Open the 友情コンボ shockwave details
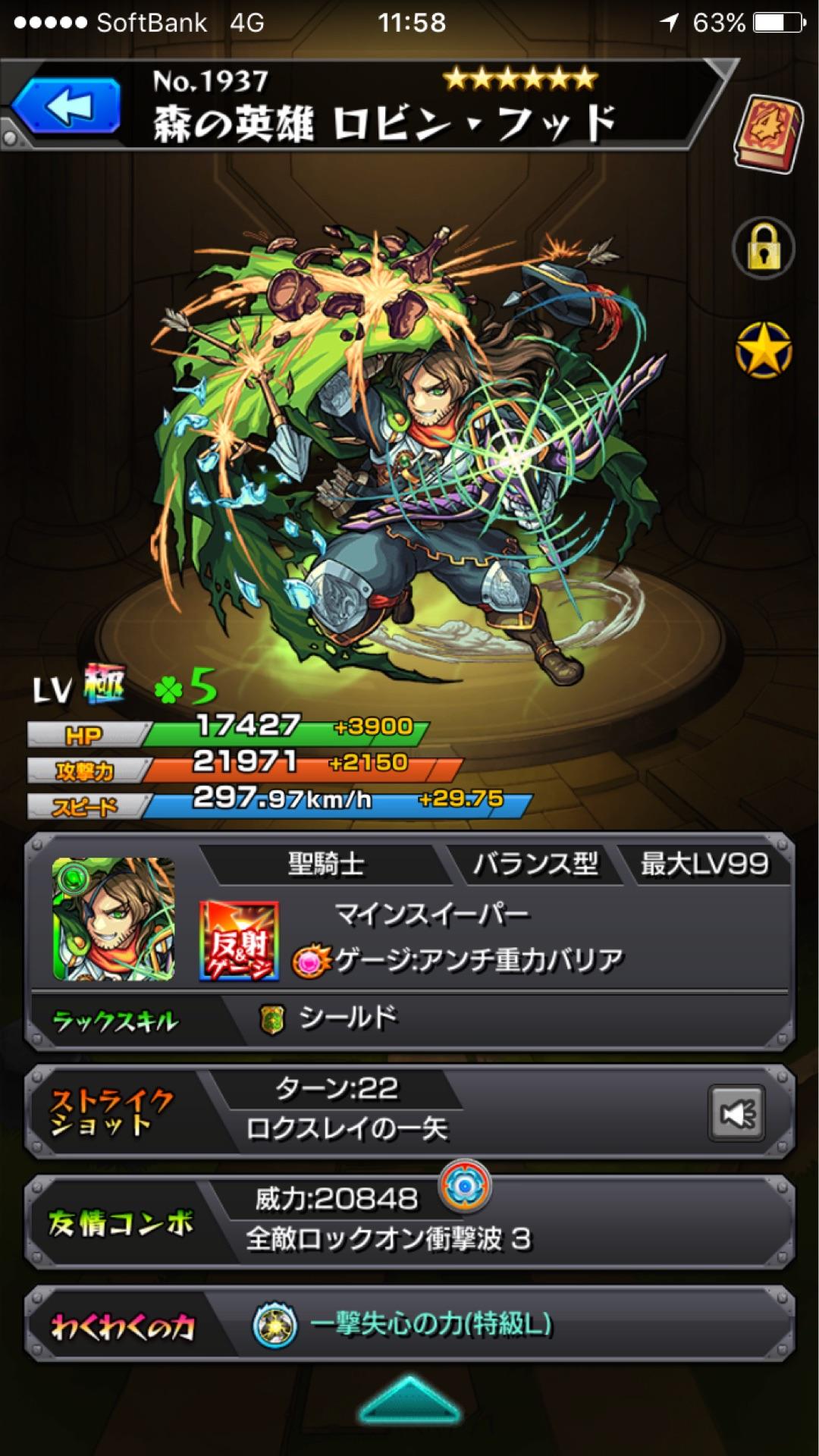The height and width of the screenshot is (1456, 819). 387,1238
